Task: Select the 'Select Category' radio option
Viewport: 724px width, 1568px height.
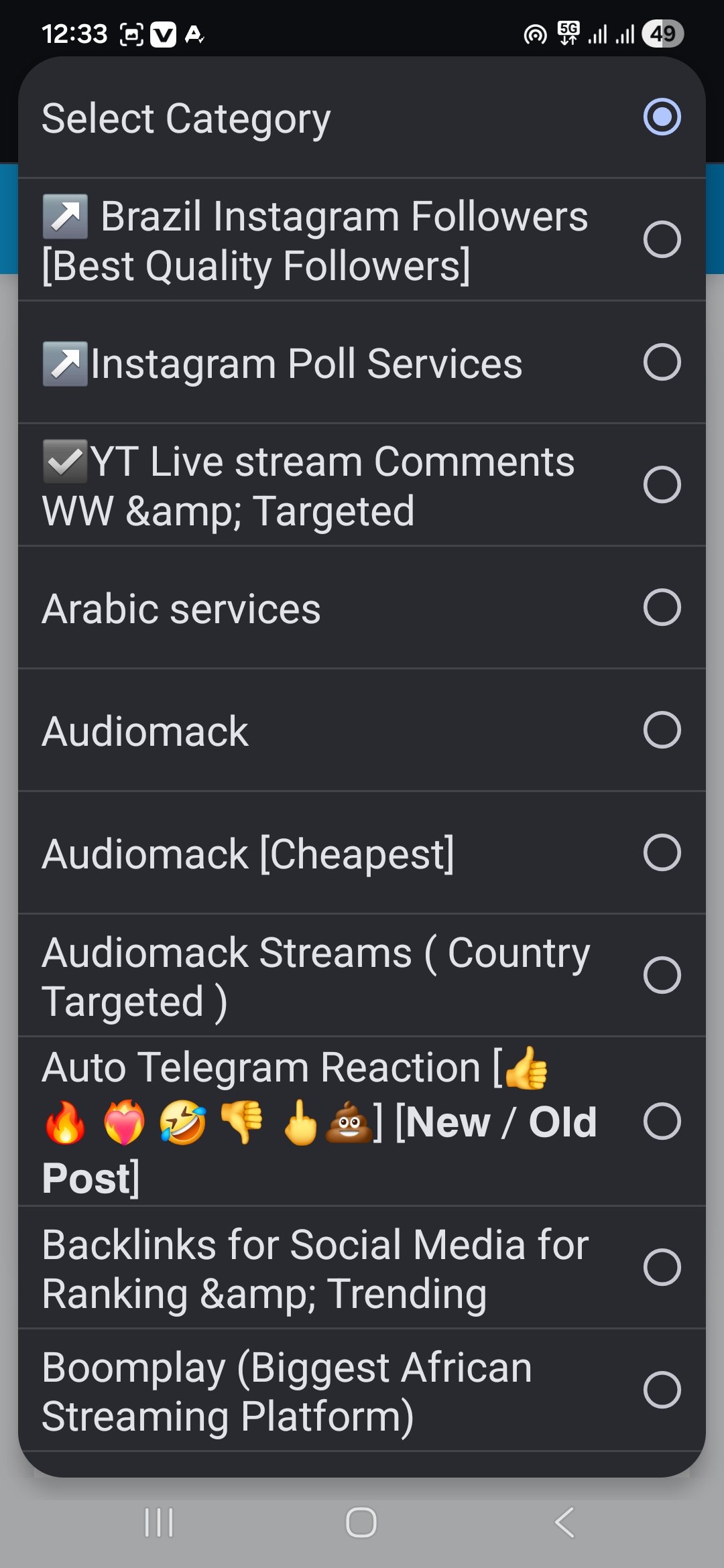Action: (x=362, y=118)
